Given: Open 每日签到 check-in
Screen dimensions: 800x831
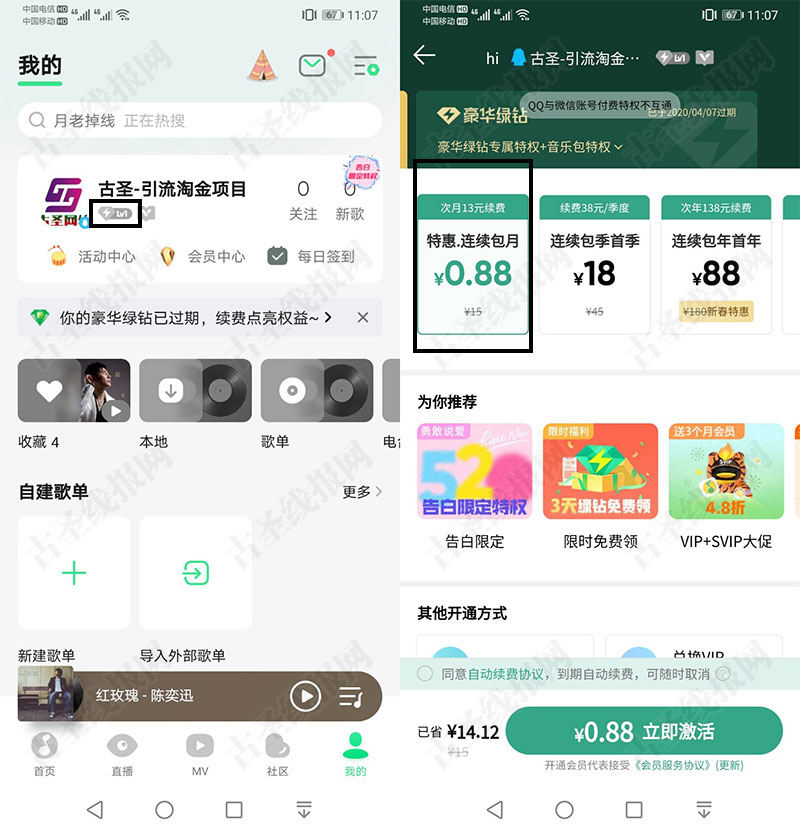Looking at the screenshot, I should pos(311,256).
